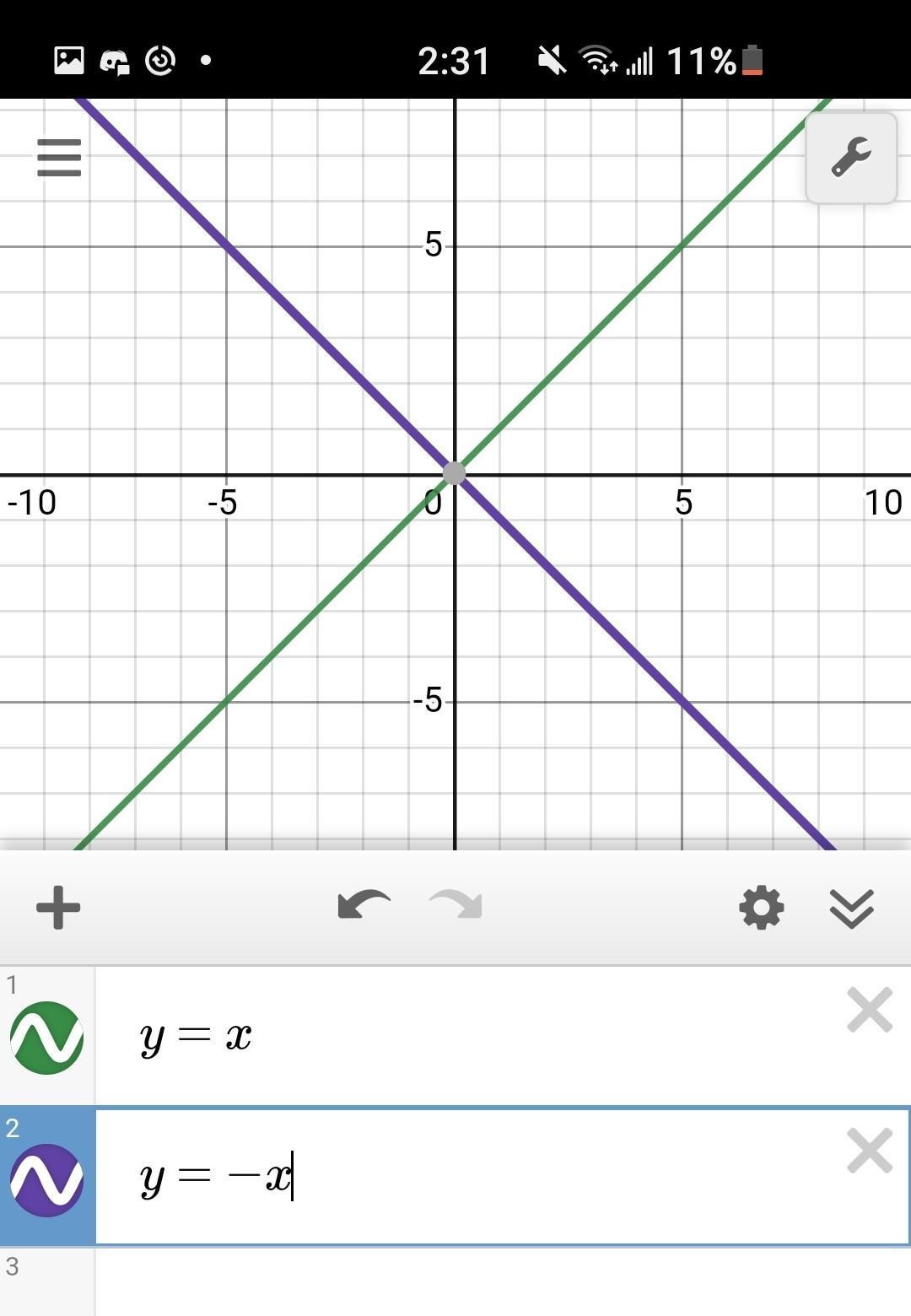Open graph settings wrench

(850, 158)
